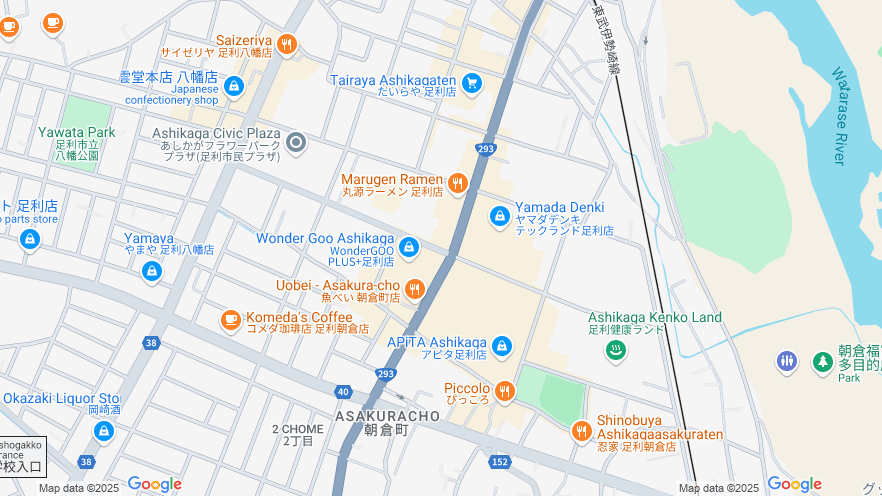Select the APiTA Ashikaga shopping marker
Screen dimensions: 882x496
[501, 347]
